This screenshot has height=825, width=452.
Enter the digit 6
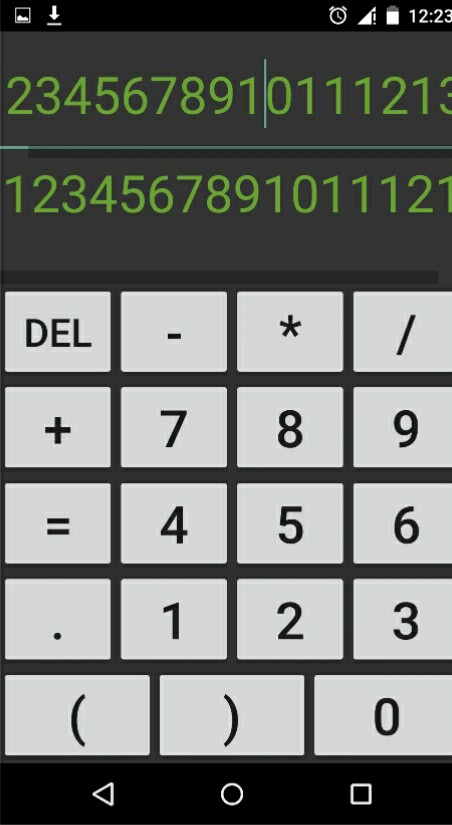(403, 524)
